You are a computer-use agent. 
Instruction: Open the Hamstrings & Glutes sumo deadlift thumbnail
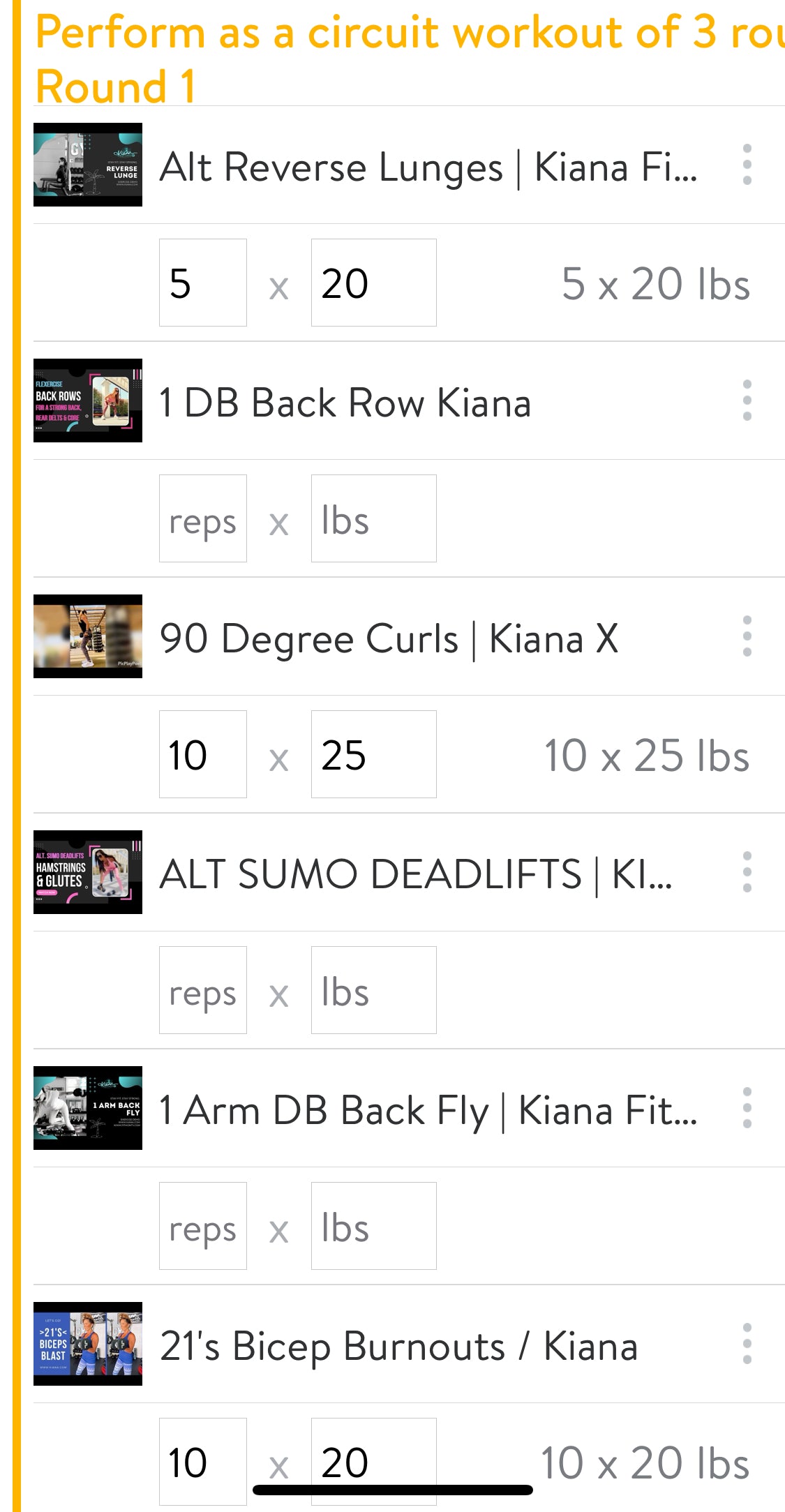pos(87,873)
